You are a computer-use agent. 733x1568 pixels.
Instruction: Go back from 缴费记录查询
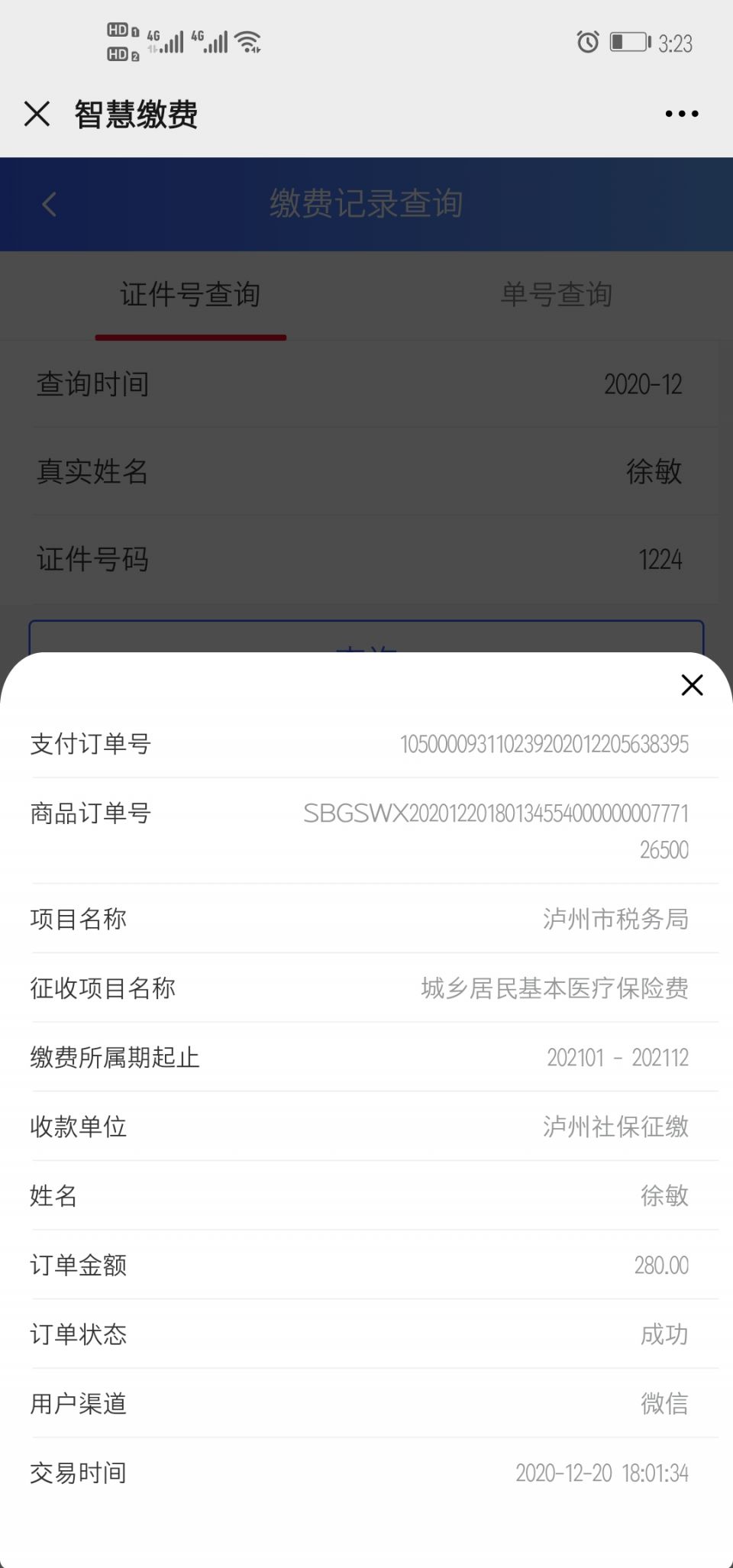coord(50,204)
